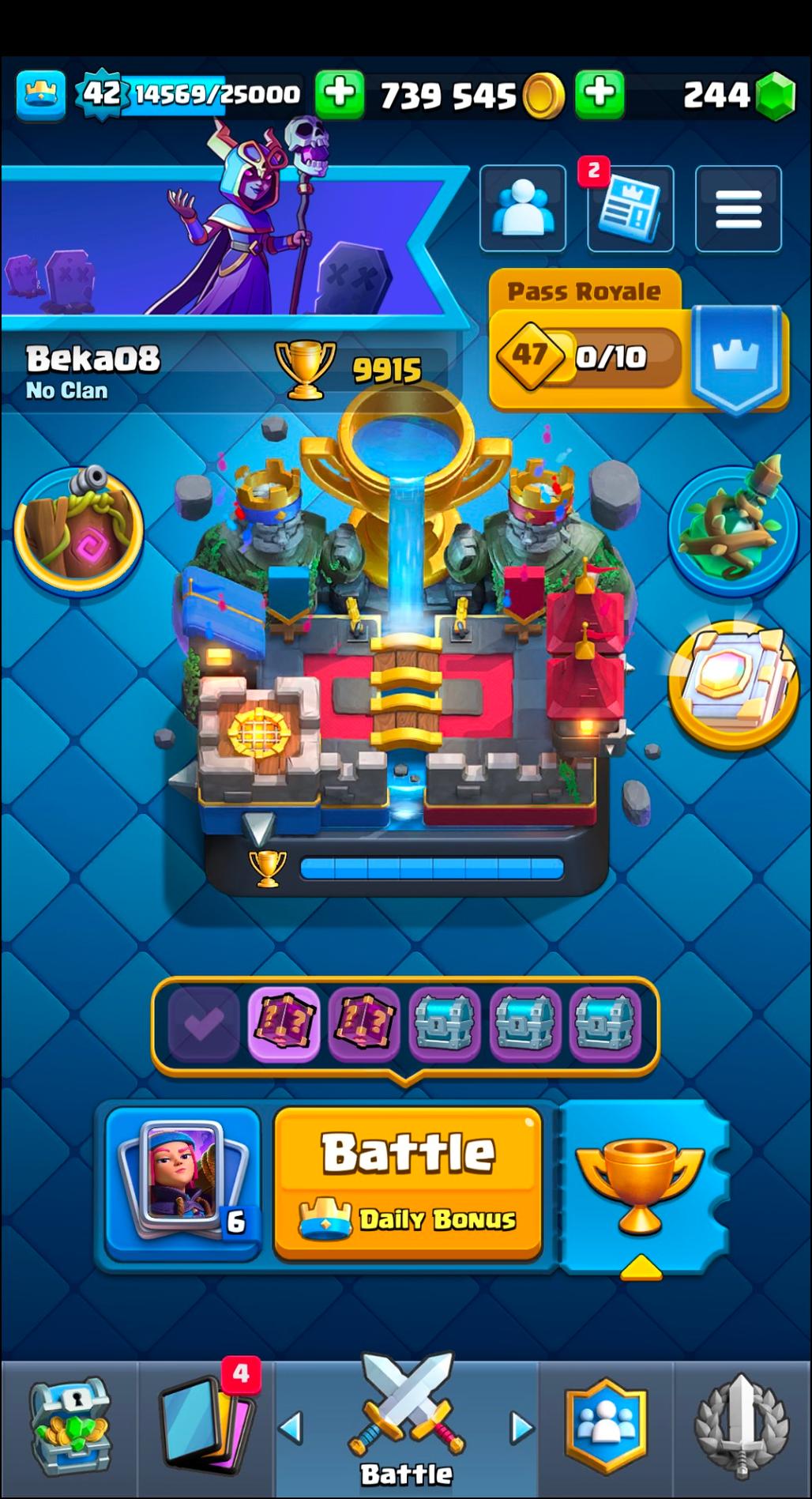Start a match with the Battle button
812x1499 pixels.
[x=408, y=1181]
